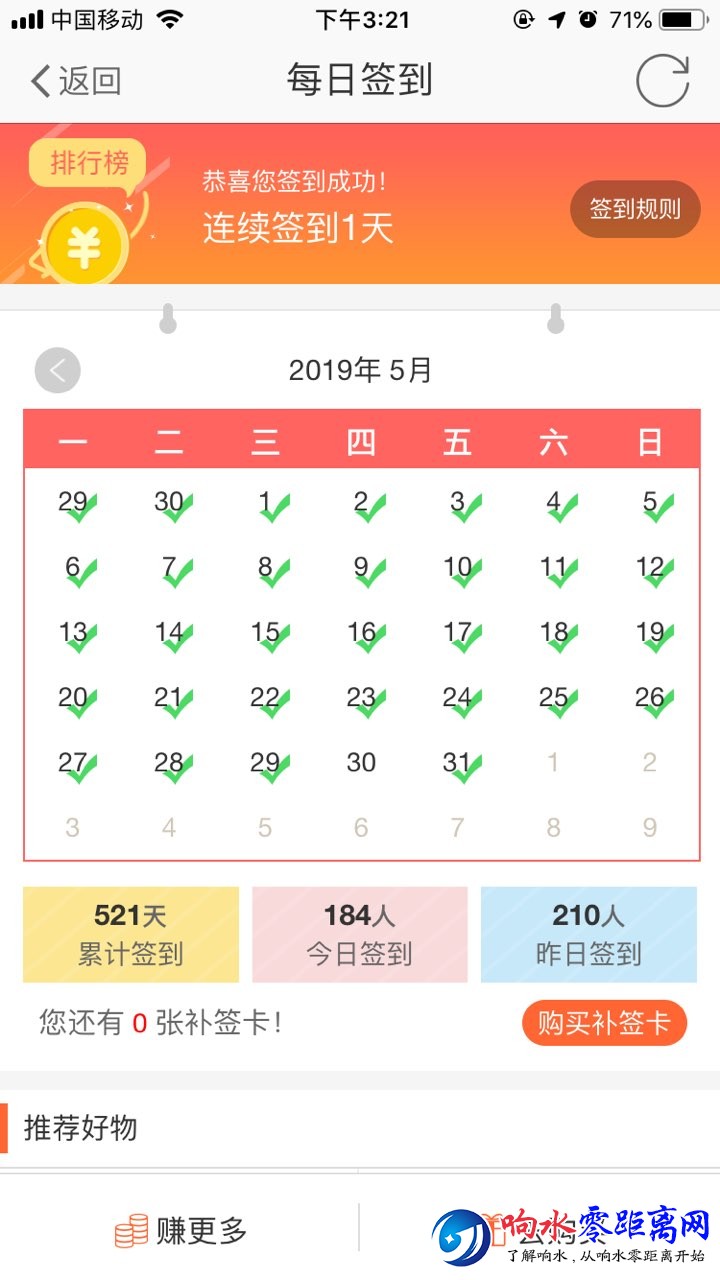Go to previous month in the calendar
This screenshot has width=720, height=1280.
pos(57,371)
